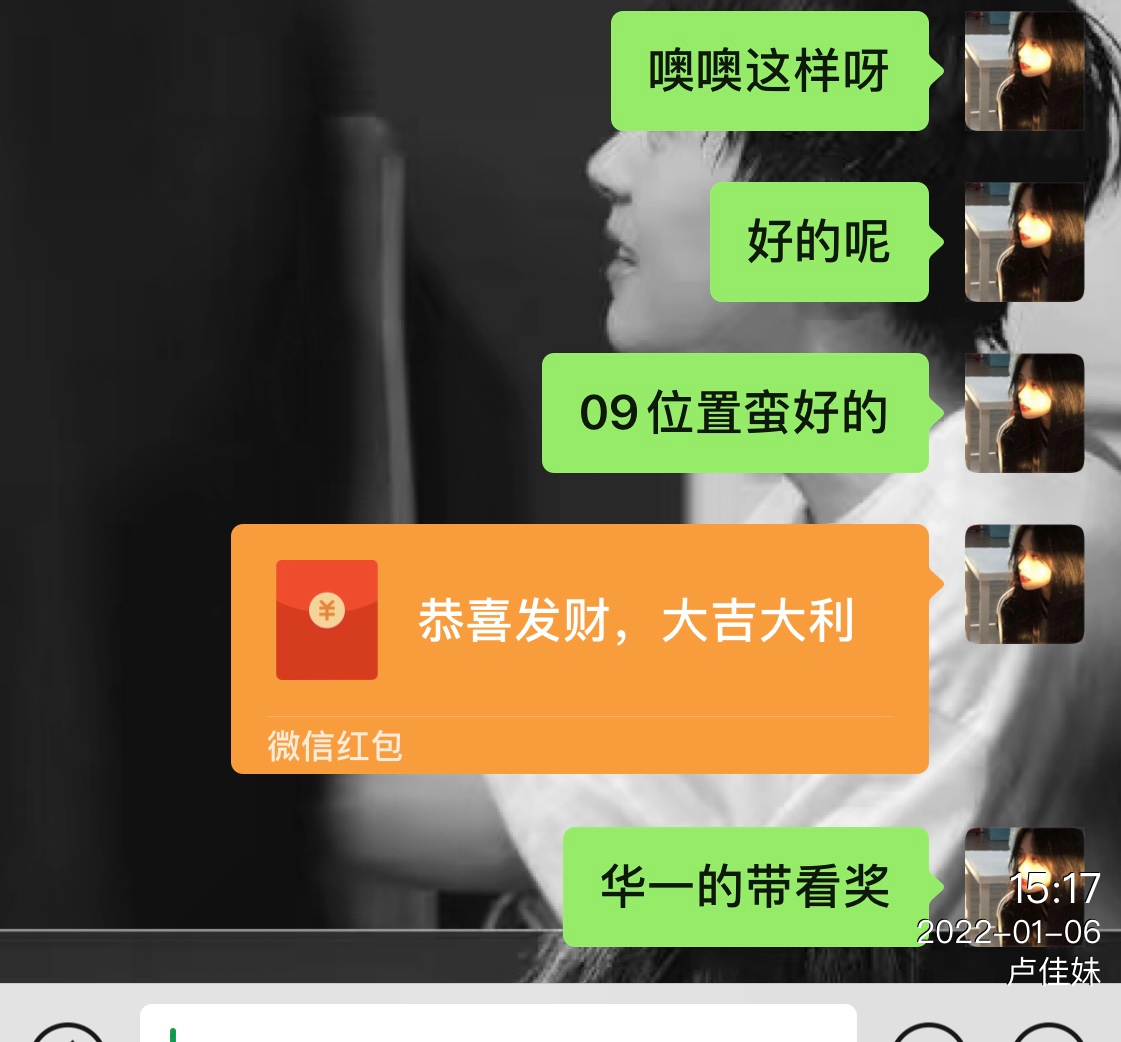
Task: Focus the message input field
Action: pyautogui.click(x=498, y=1024)
